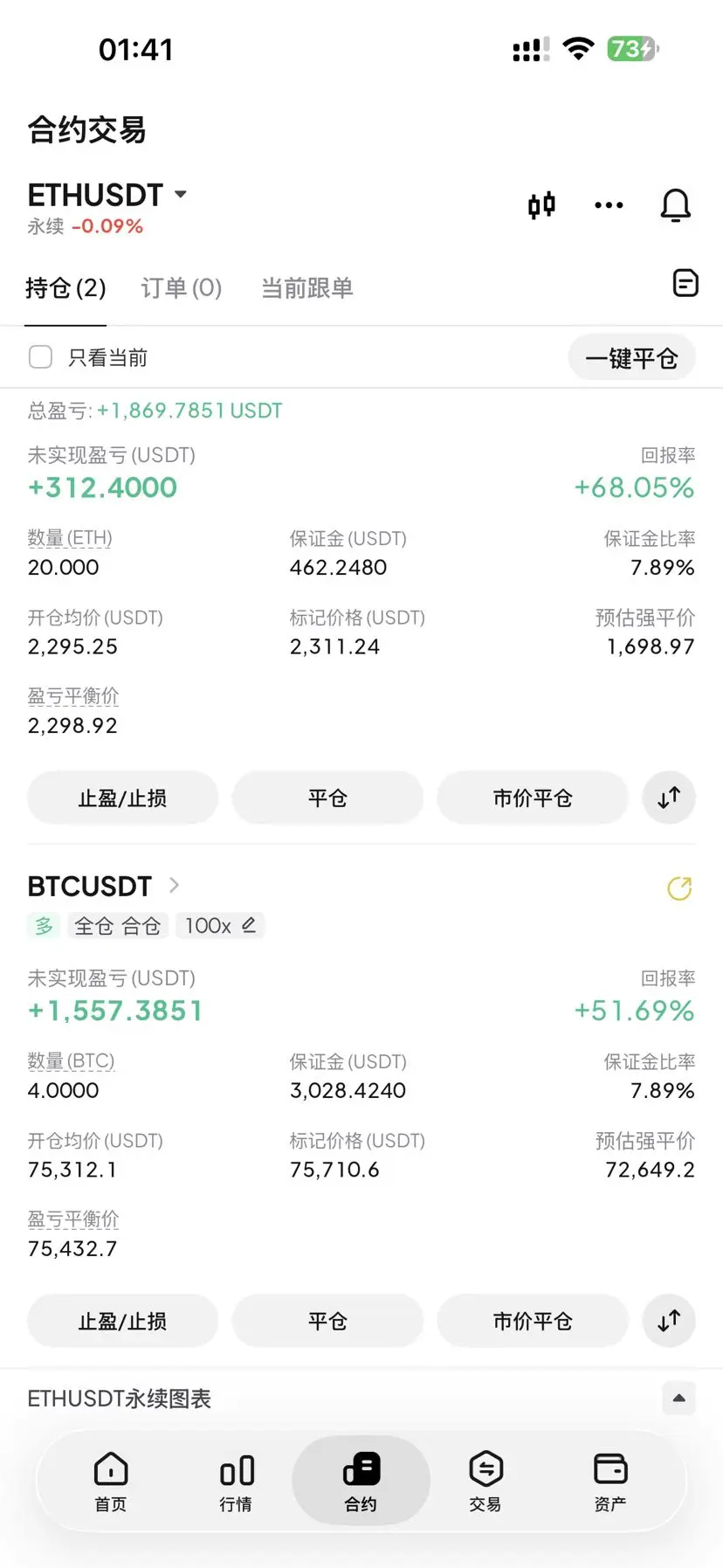
Task: Expand the ETHUSDT永续图表 panel
Action: pyautogui.click(x=678, y=1399)
